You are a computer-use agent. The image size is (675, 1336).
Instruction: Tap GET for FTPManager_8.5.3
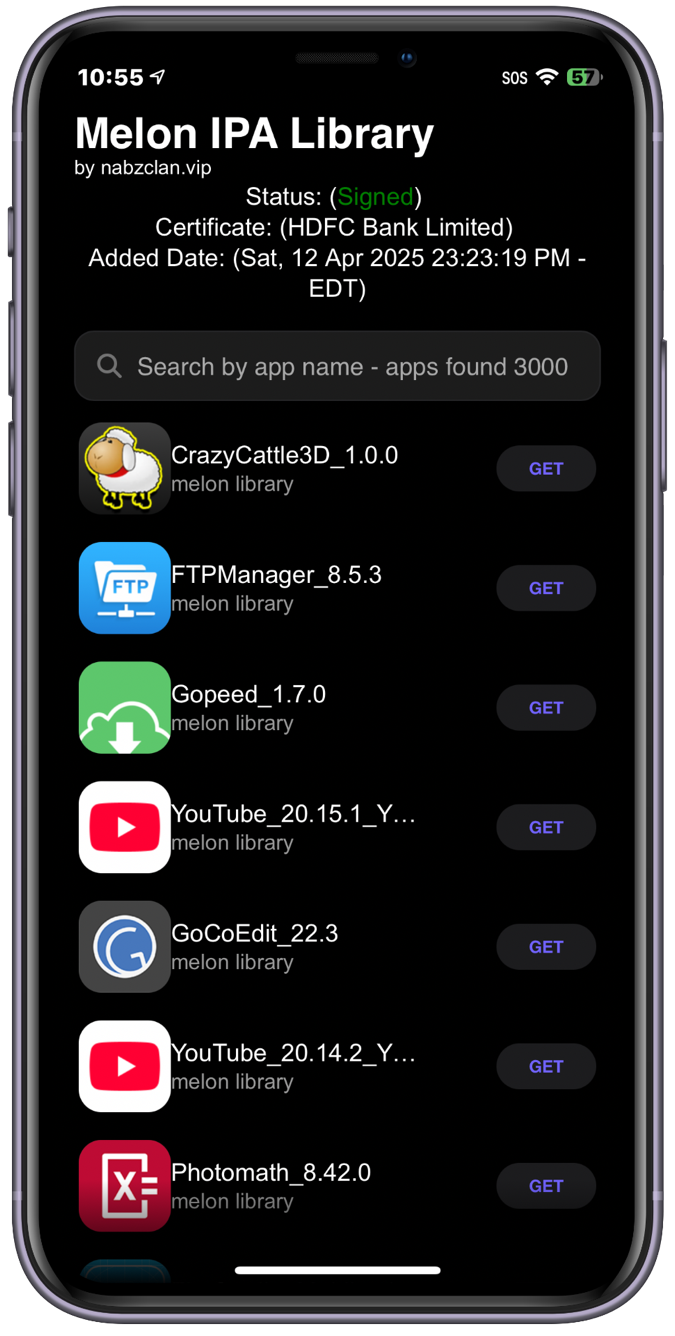click(546, 588)
